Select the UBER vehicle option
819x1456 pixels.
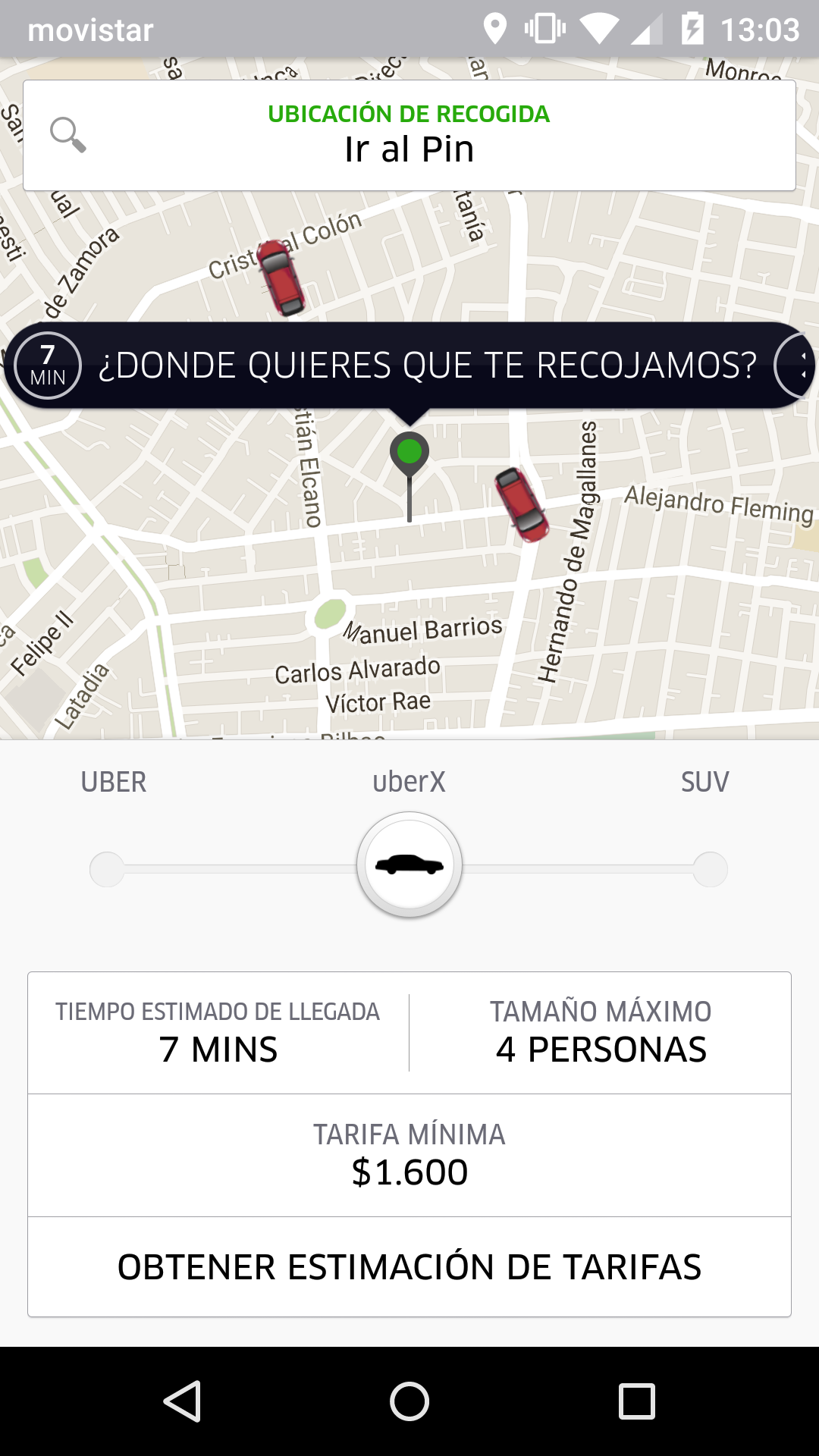(107, 869)
